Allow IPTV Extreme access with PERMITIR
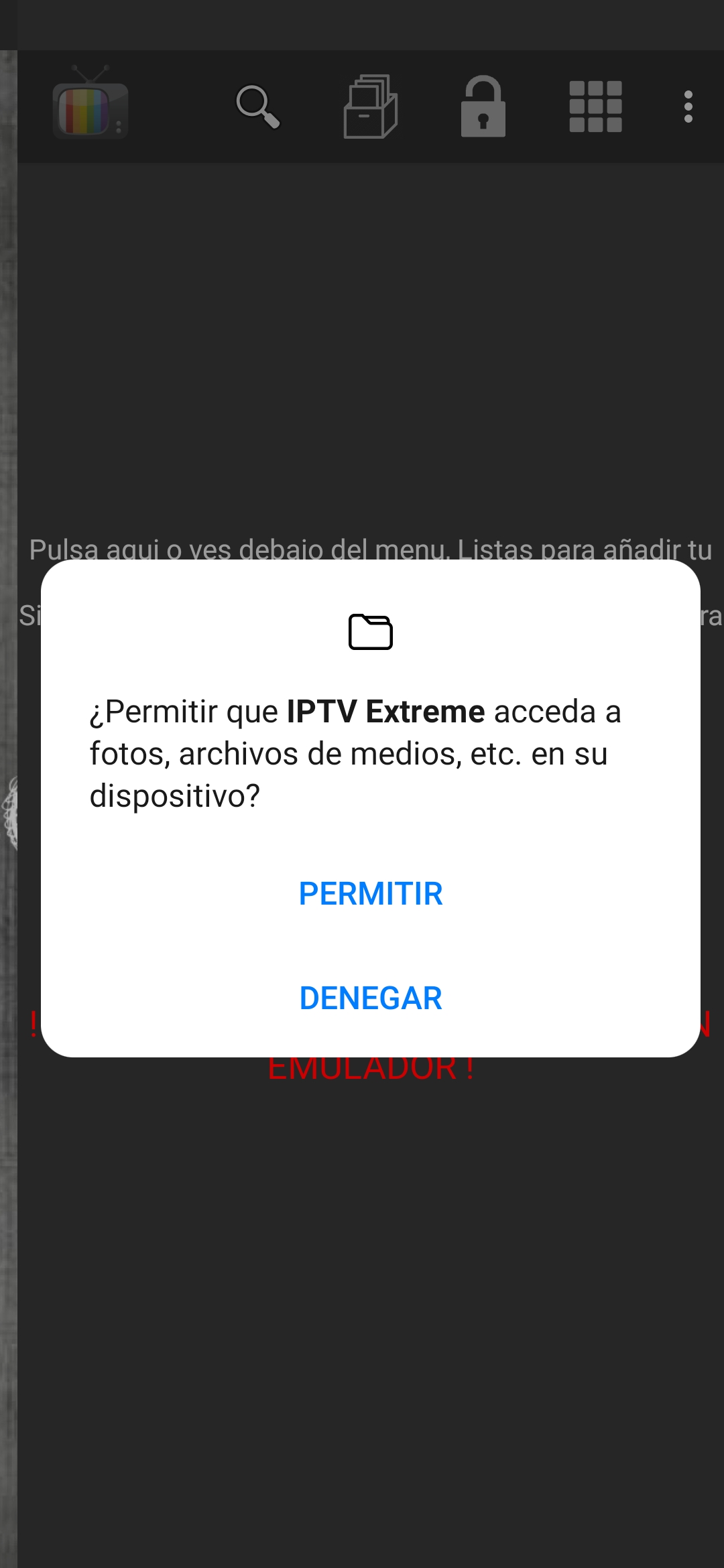The image size is (724, 1568). click(371, 893)
